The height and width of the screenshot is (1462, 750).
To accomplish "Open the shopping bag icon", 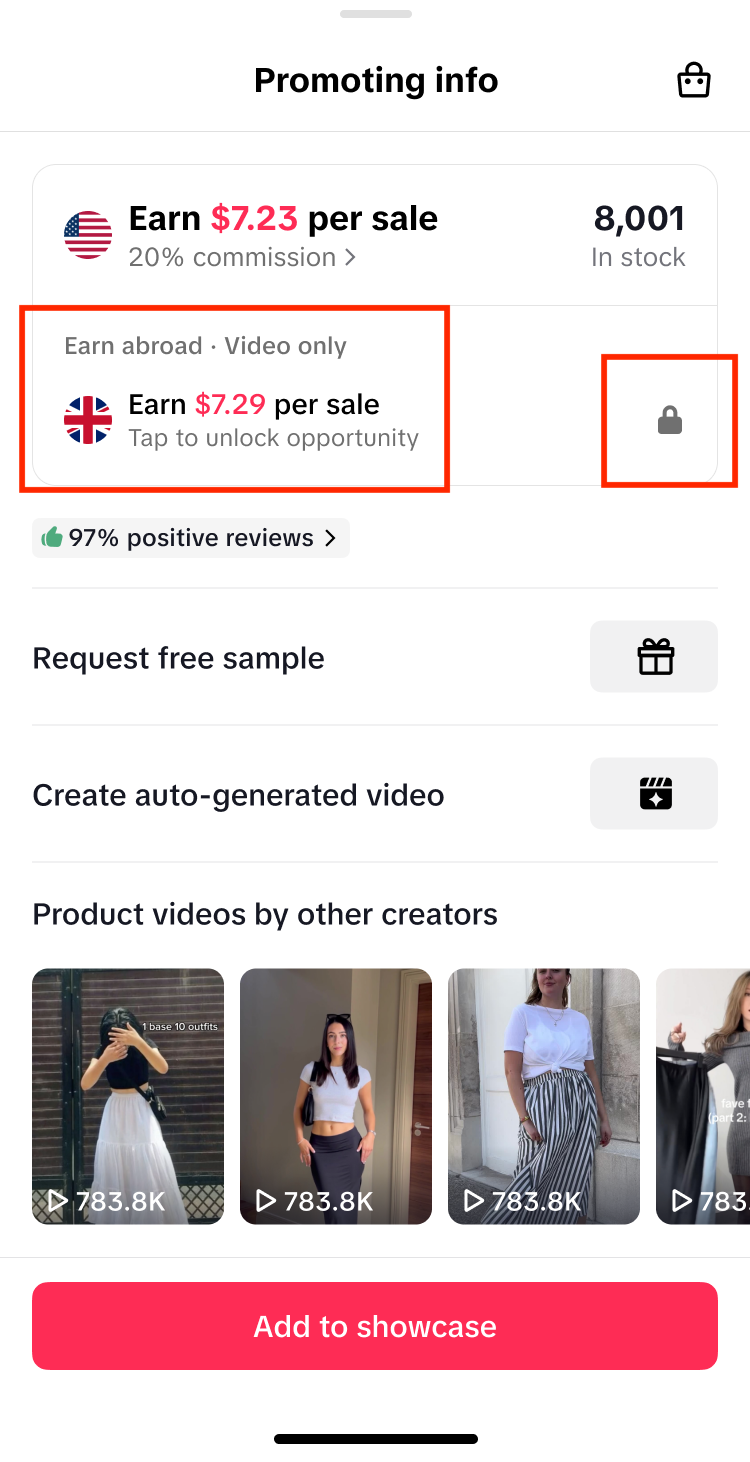I will [x=693, y=80].
